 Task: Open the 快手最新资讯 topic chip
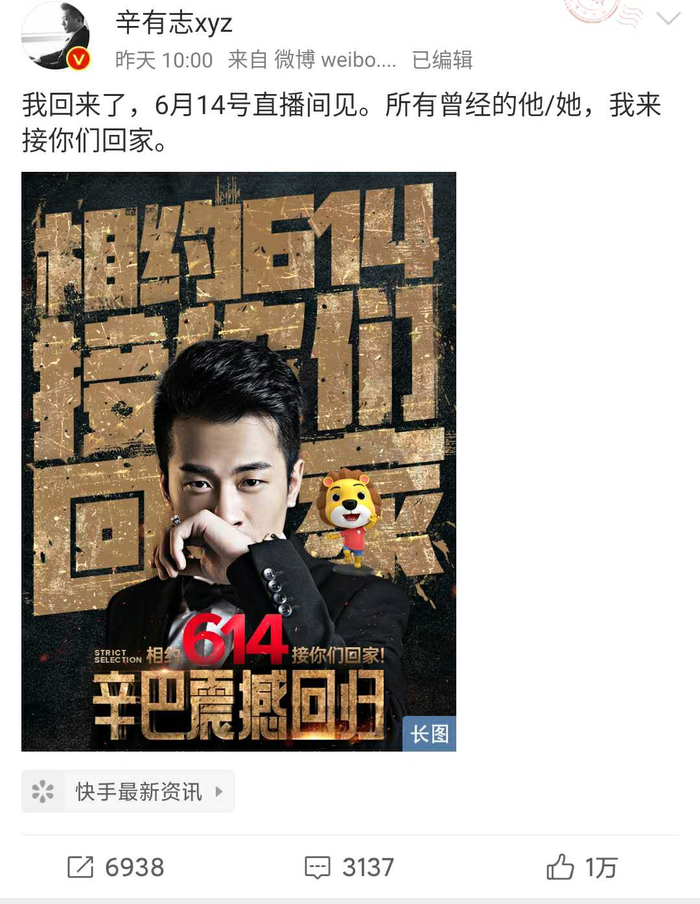point(128,792)
